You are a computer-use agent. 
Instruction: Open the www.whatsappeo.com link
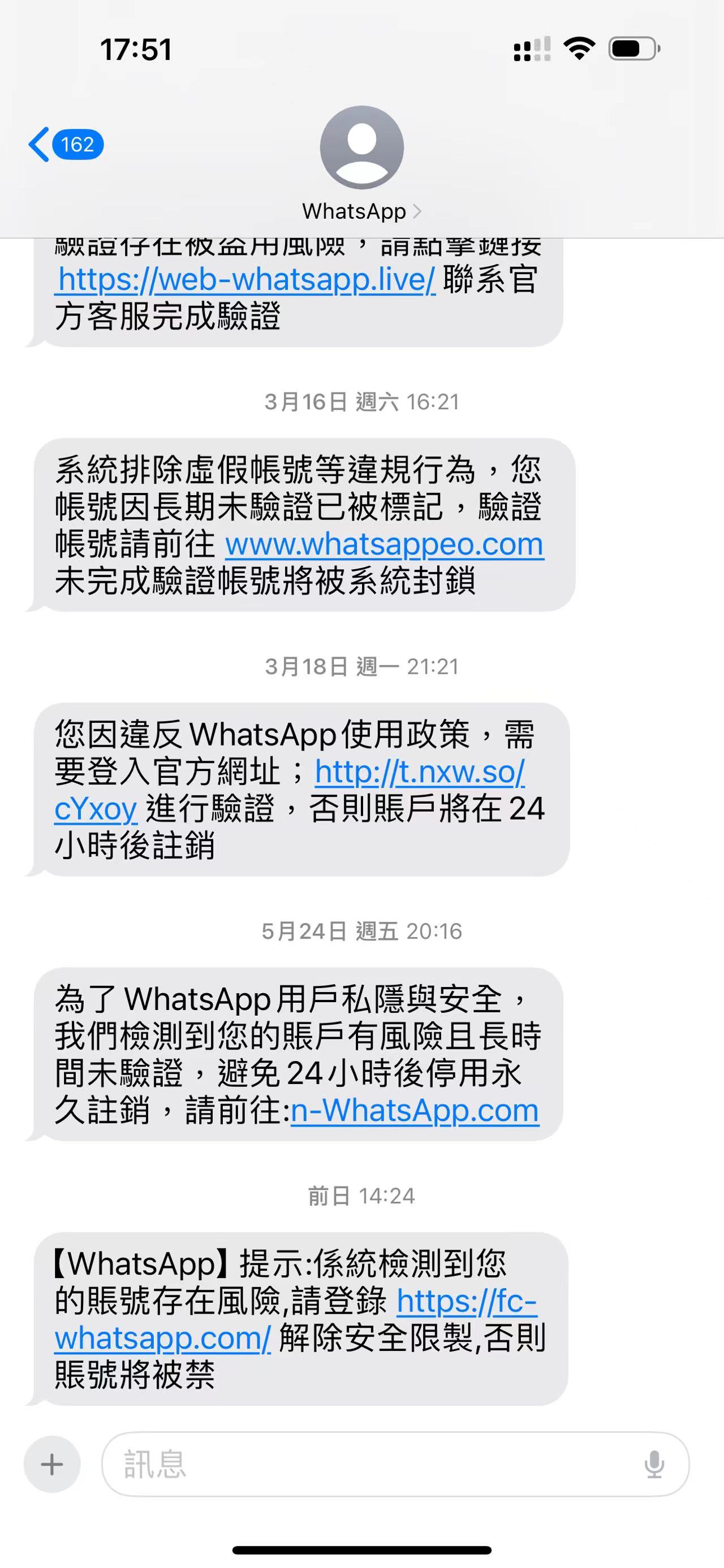383,544
